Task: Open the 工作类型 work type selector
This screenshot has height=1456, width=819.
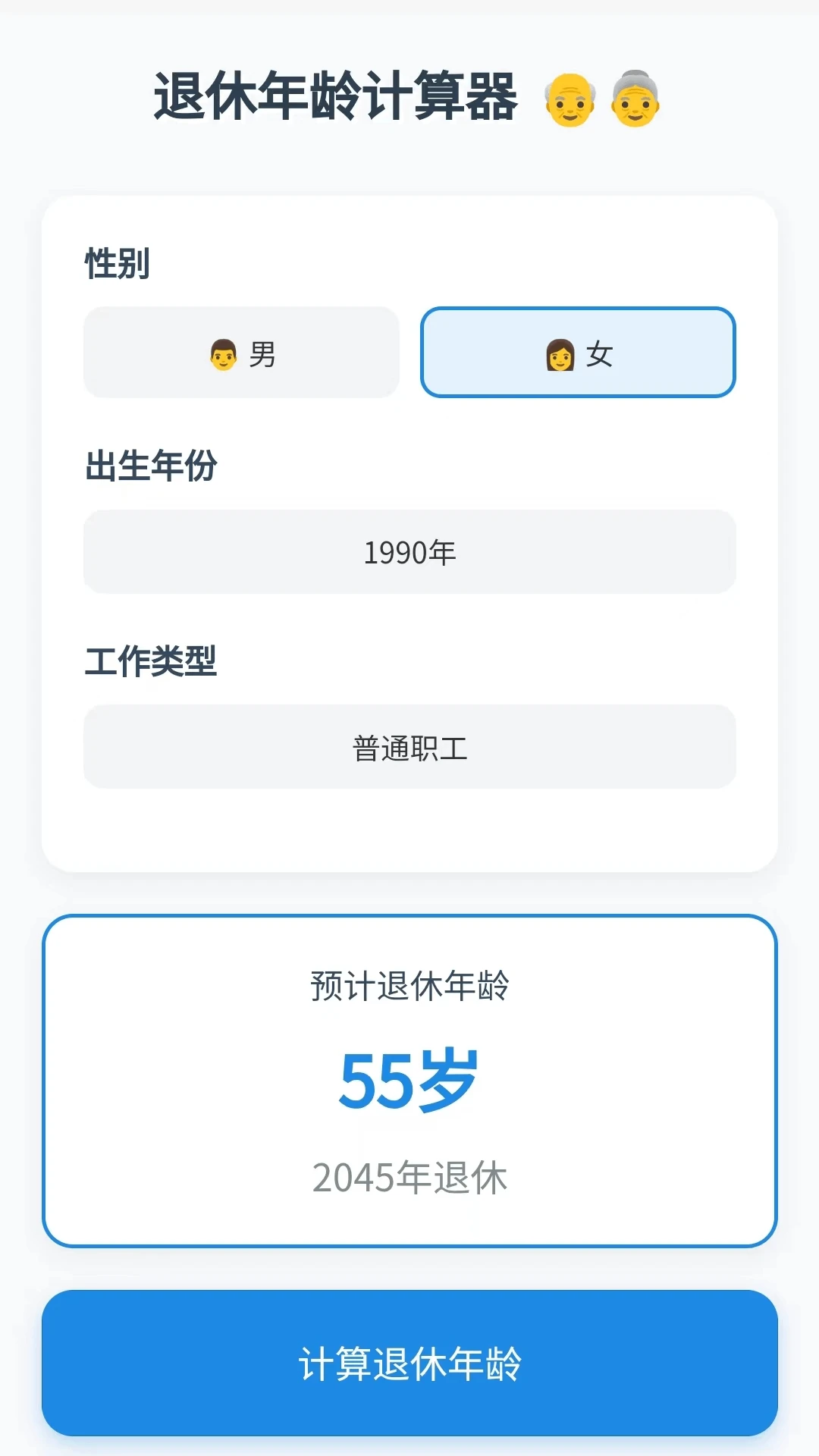Action: (409, 748)
